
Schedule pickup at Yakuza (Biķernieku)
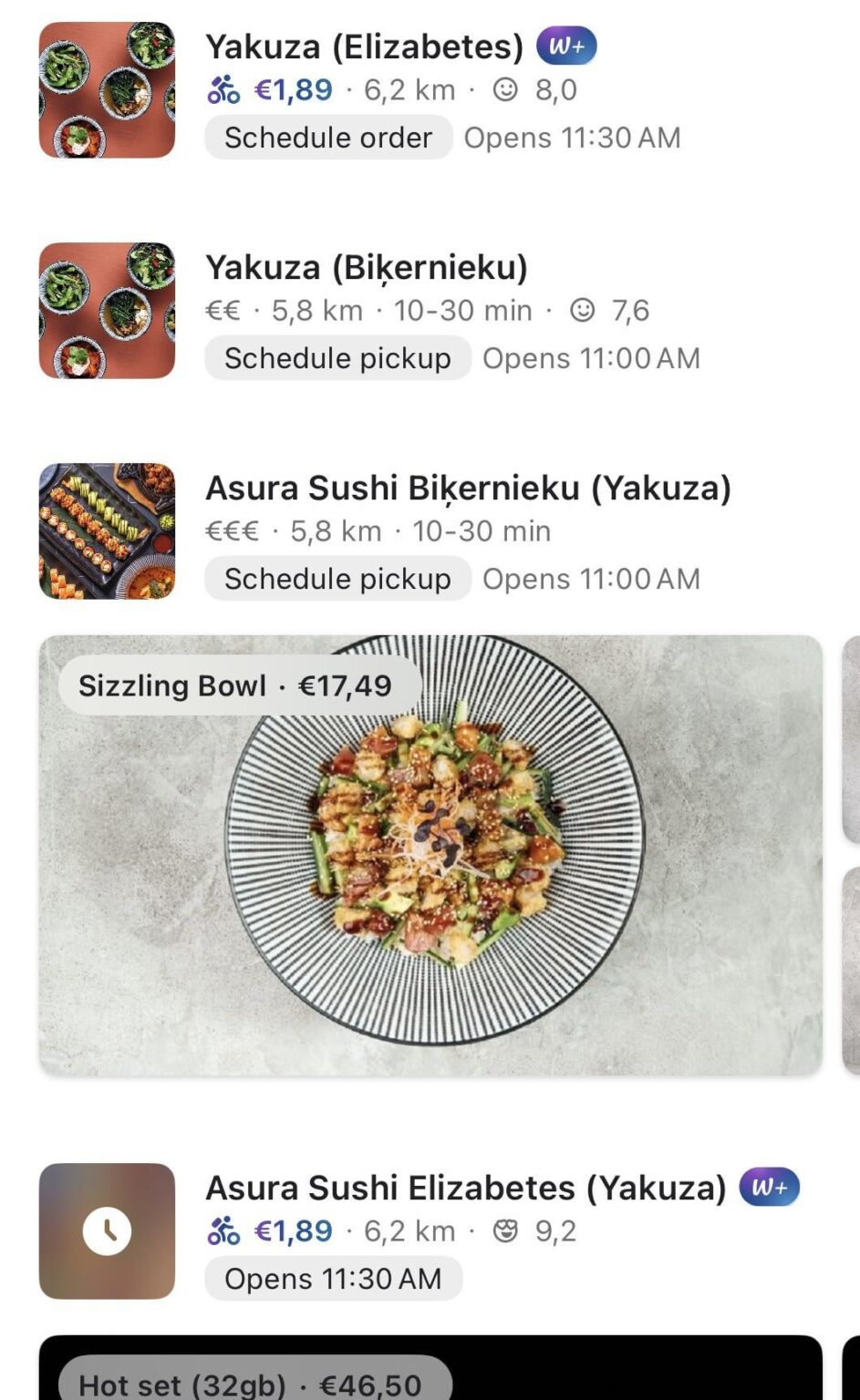(x=337, y=358)
